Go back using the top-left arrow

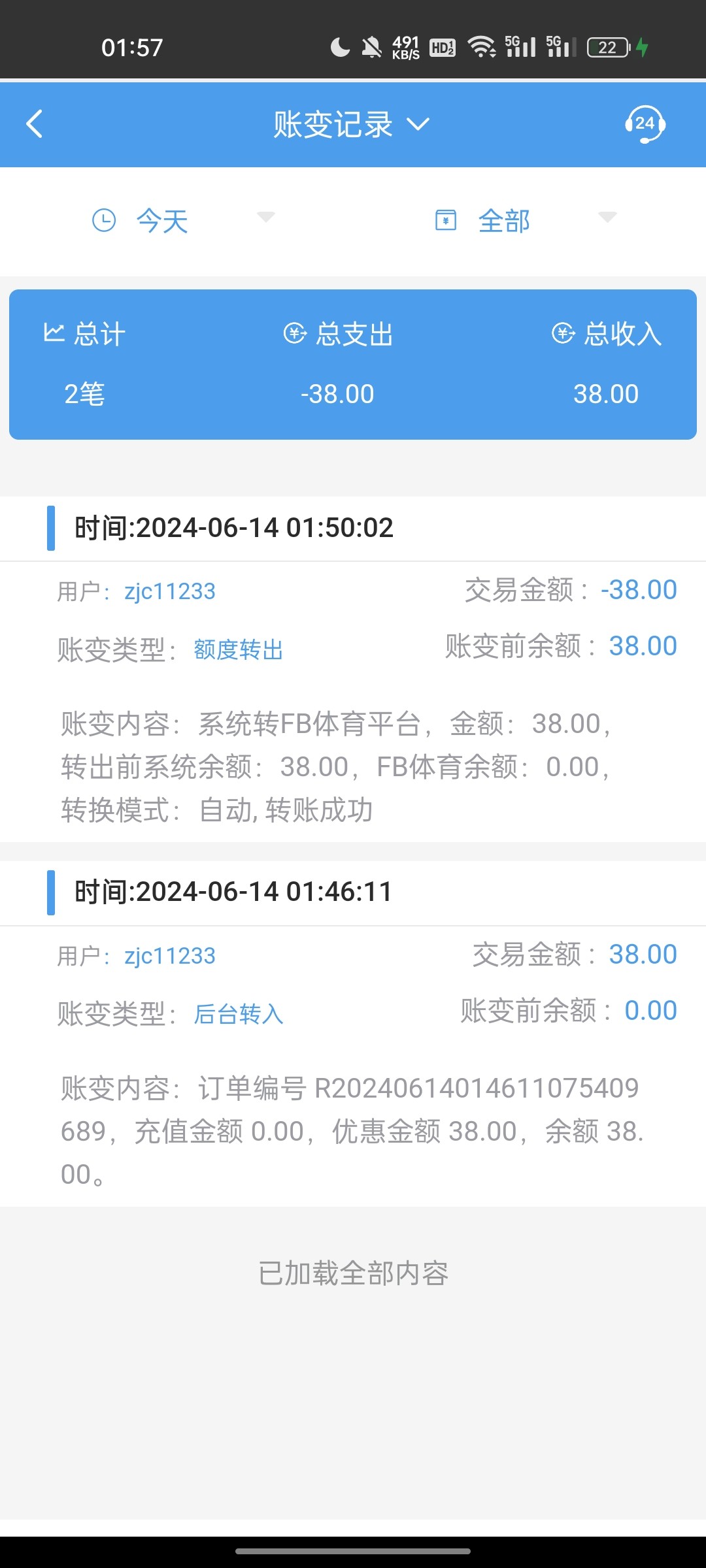coord(35,124)
